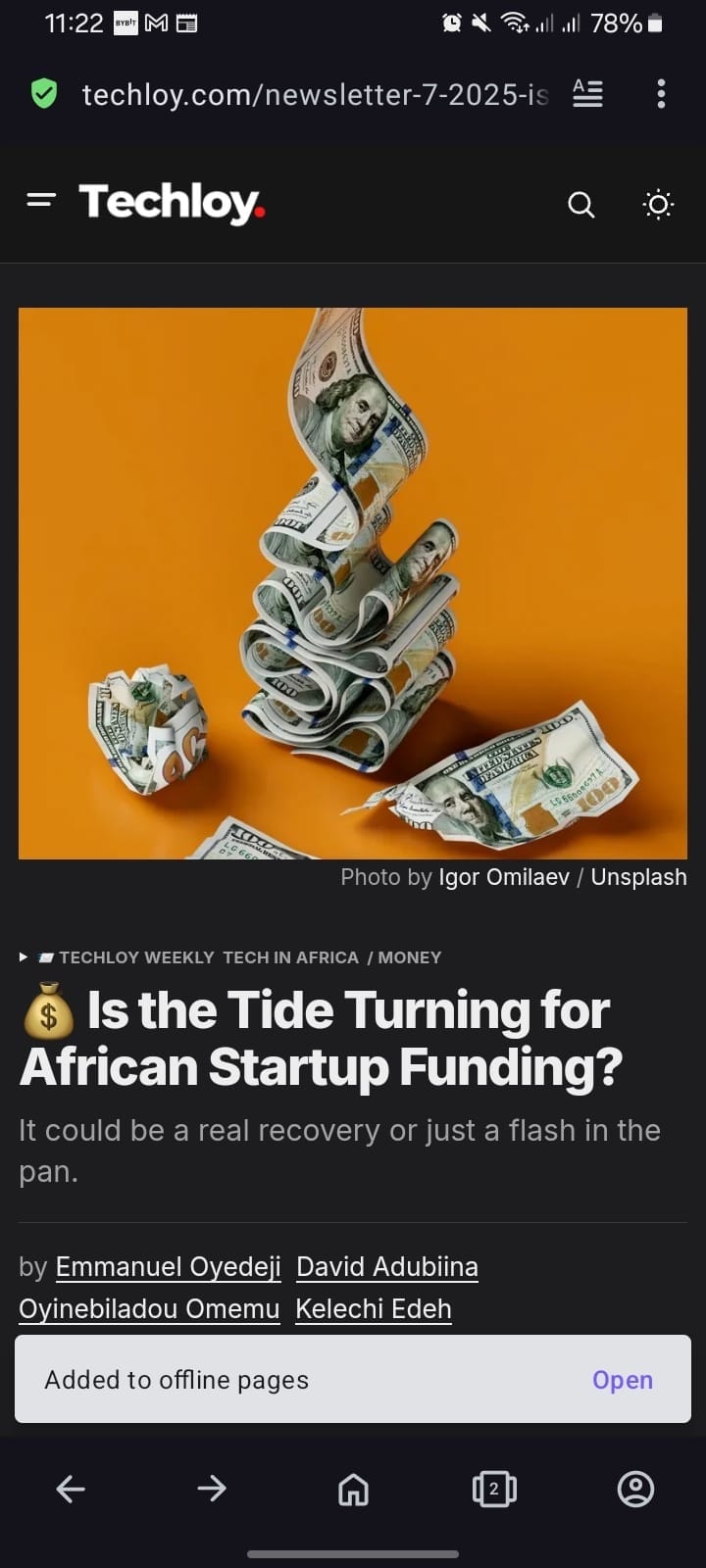The width and height of the screenshot is (706, 1568).
Task: Toggle the light/dark theme
Action: [x=658, y=204]
